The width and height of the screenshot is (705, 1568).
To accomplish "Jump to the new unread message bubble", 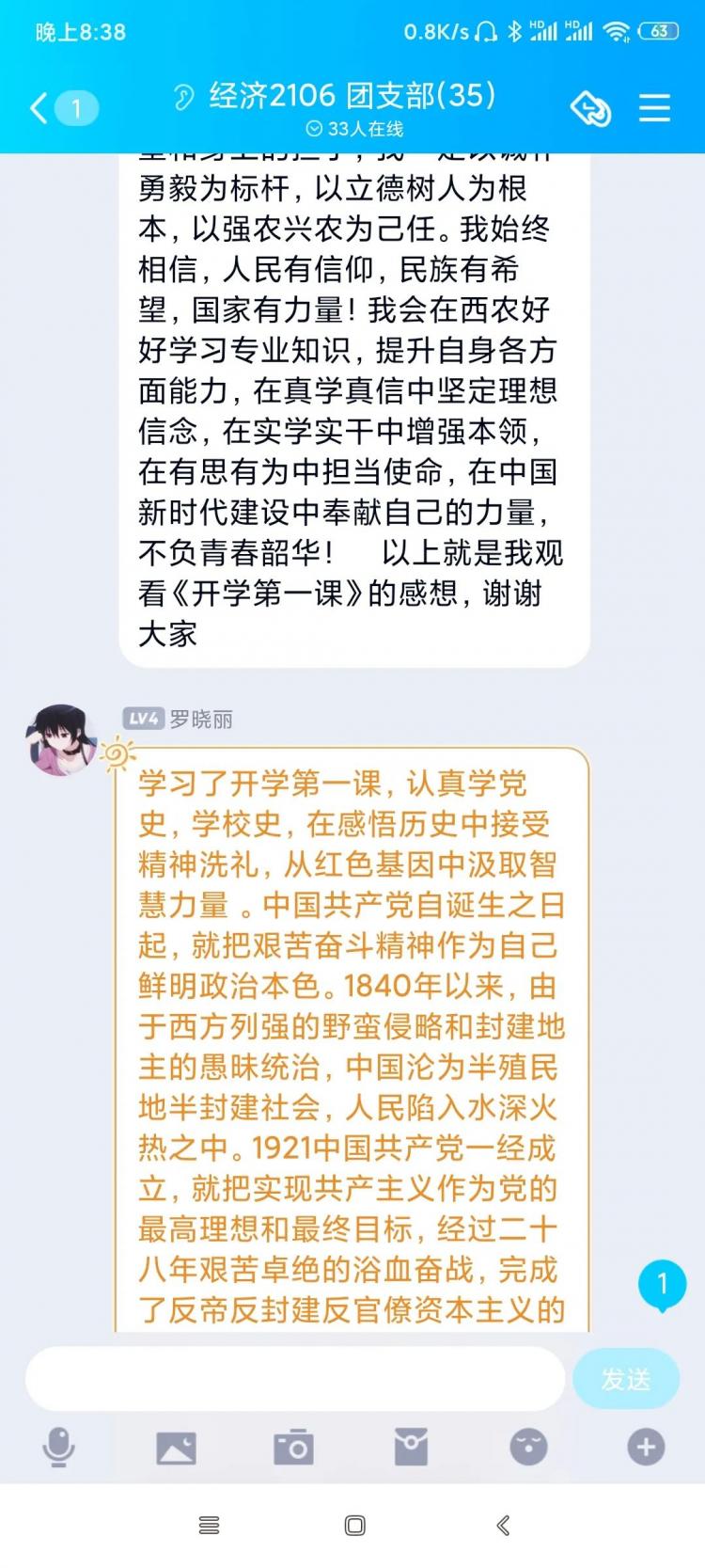I will 662,1285.
